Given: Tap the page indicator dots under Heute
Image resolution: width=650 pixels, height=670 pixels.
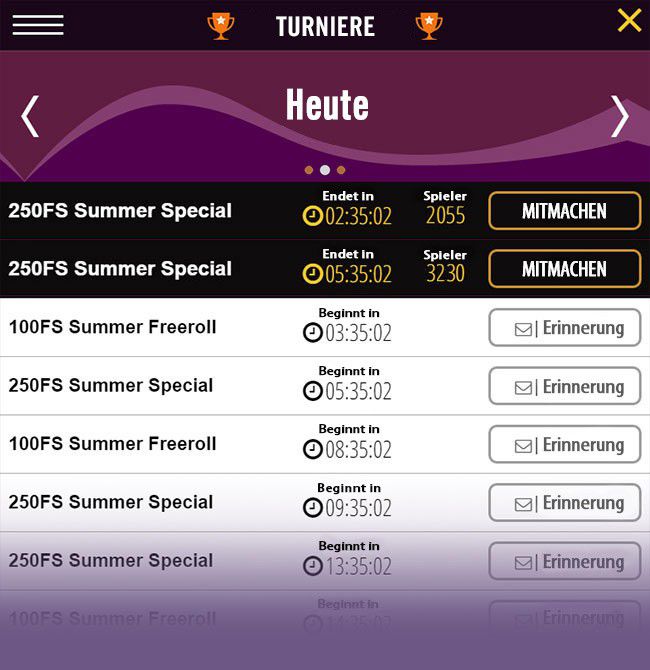Looking at the screenshot, I should pyautogui.click(x=325, y=170).
